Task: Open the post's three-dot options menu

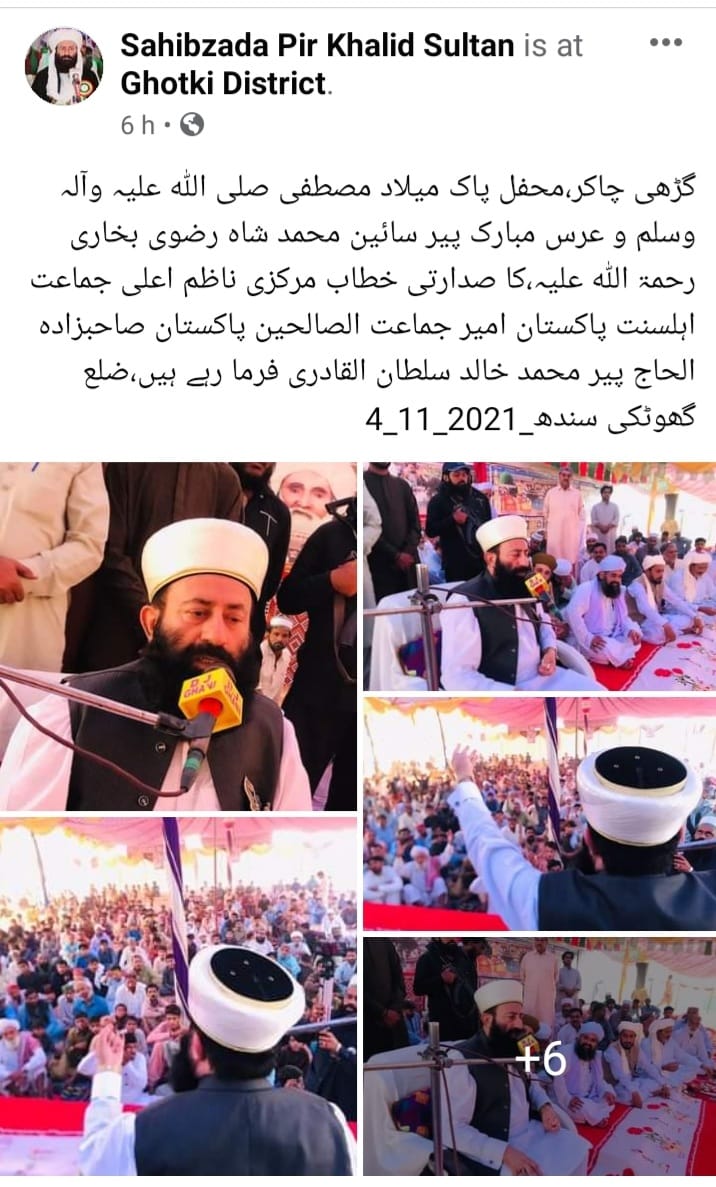Action: [x=666, y=42]
